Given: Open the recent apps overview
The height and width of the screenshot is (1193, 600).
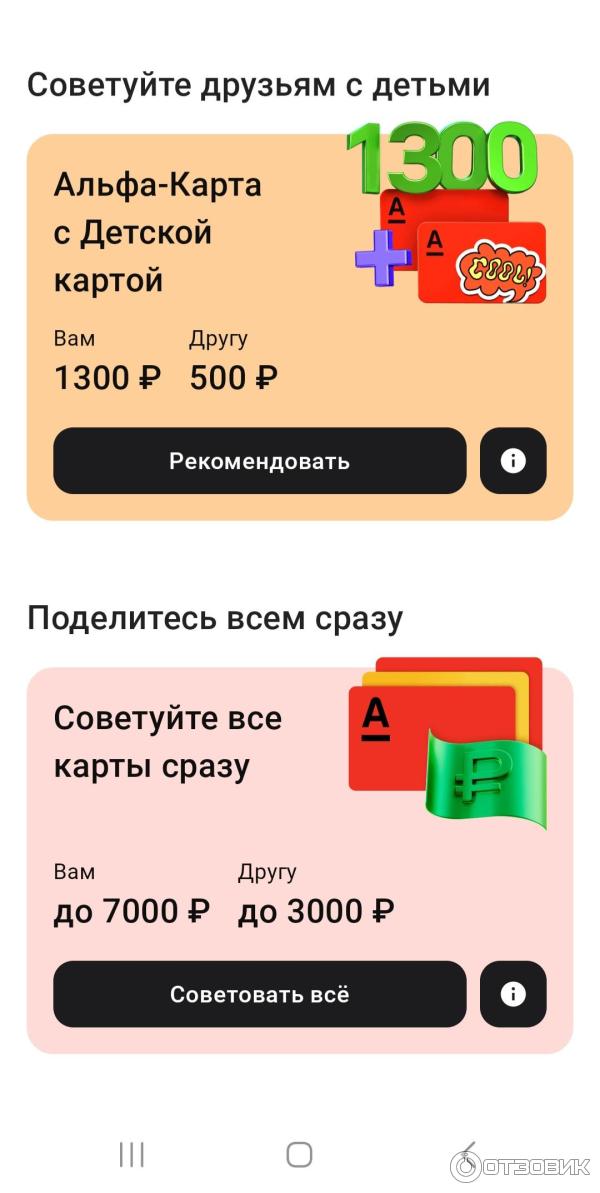Looking at the screenshot, I should [x=131, y=1154].
